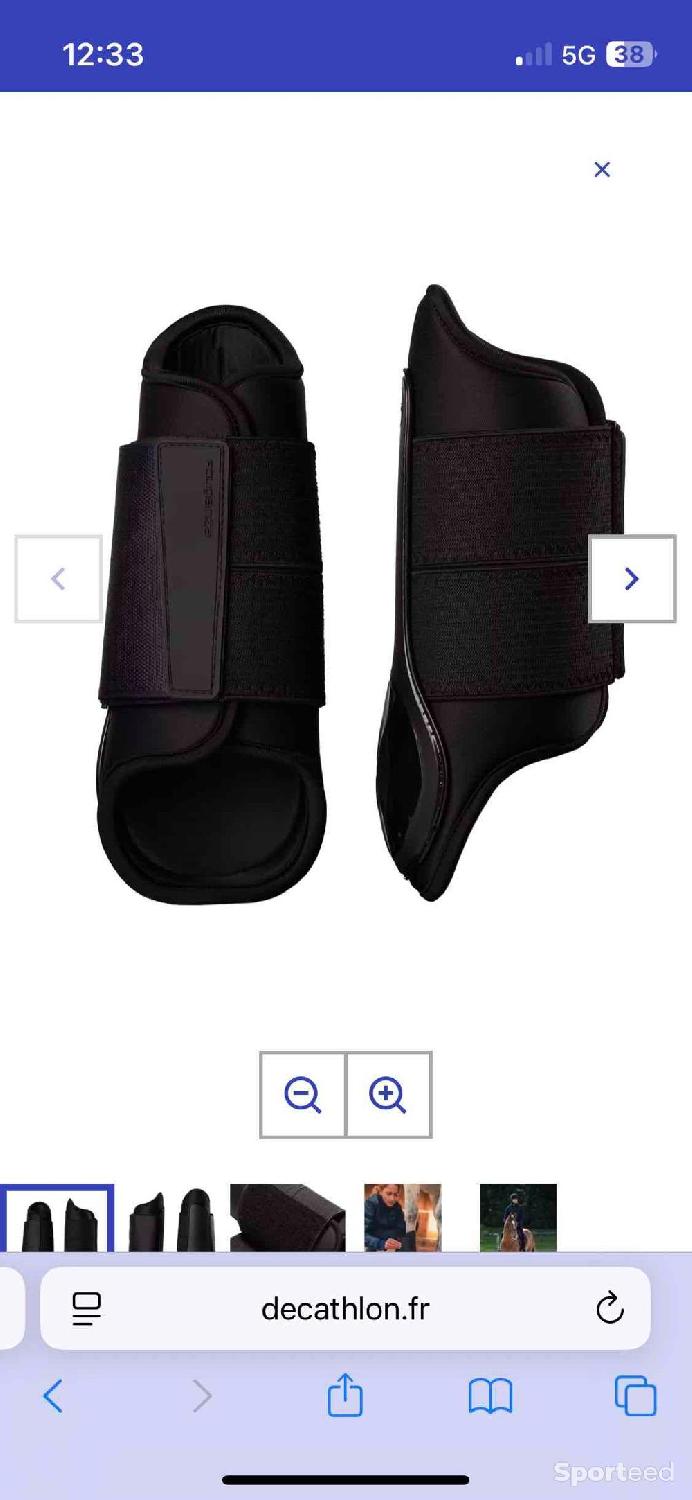Close the product image viewer
The height and width of the screenshot is (1500, 692).
[x=601, y=169]
